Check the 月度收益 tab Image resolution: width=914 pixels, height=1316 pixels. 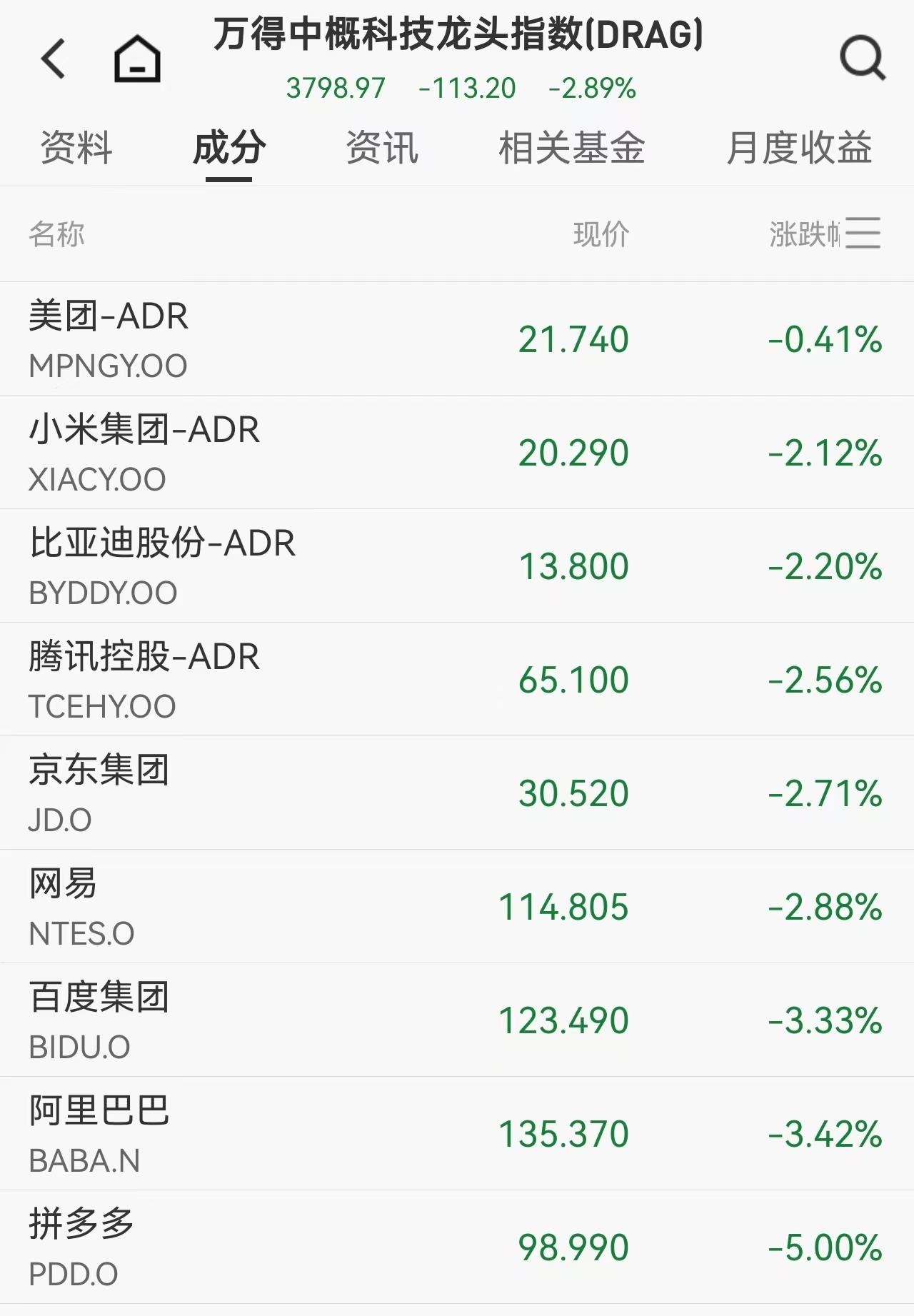tap(800, 148)
